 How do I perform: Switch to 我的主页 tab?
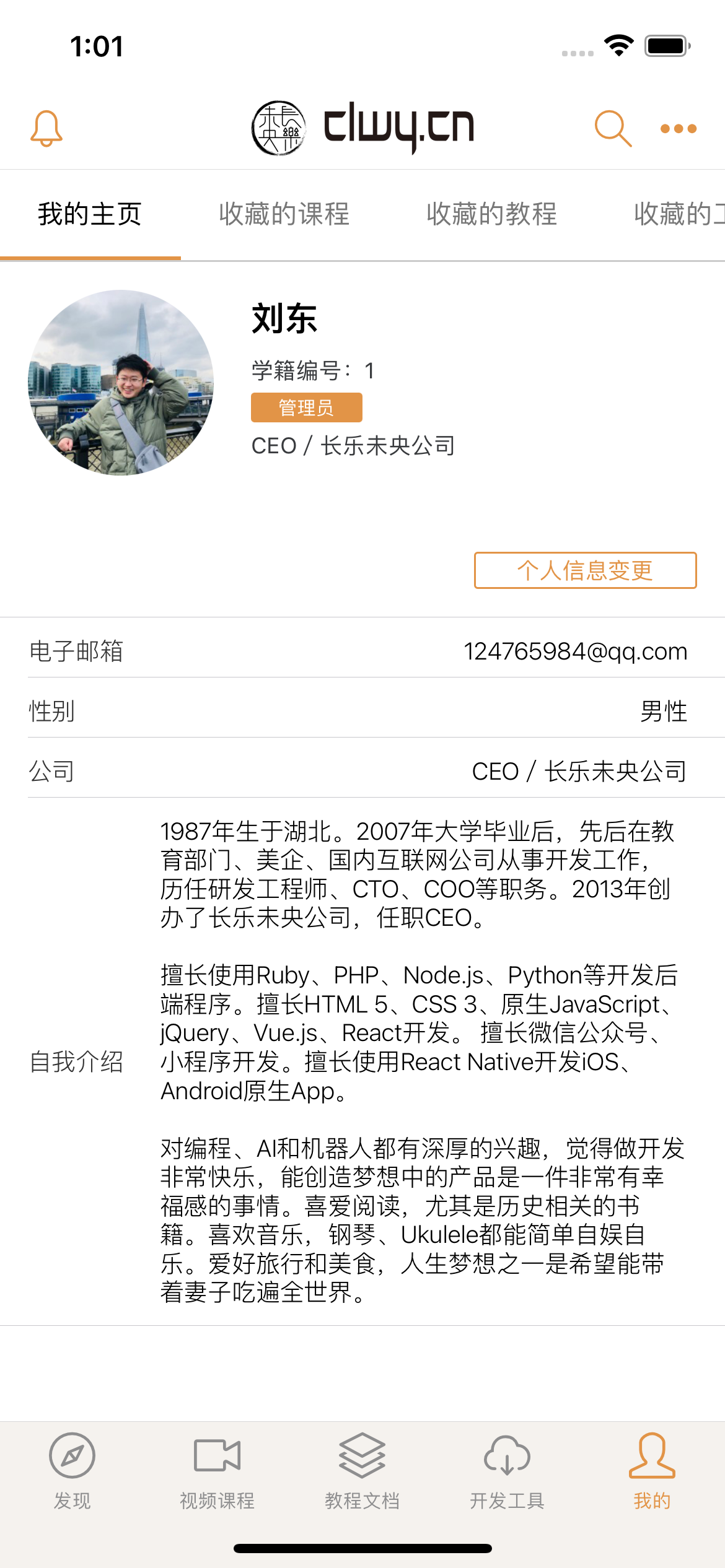[x=90, y=214]
